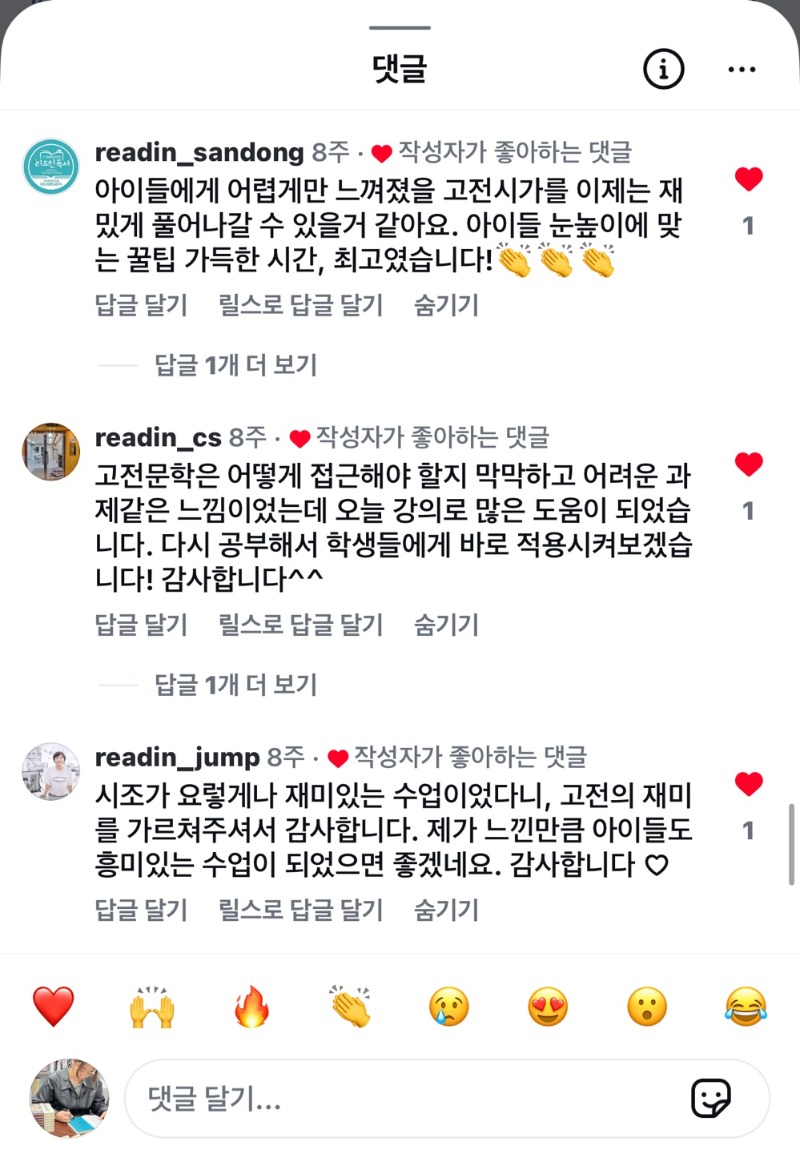Insert the red heart emoji reaction
The width and height of the screenshot is (800, 1153).
(x=53, y=1006)
